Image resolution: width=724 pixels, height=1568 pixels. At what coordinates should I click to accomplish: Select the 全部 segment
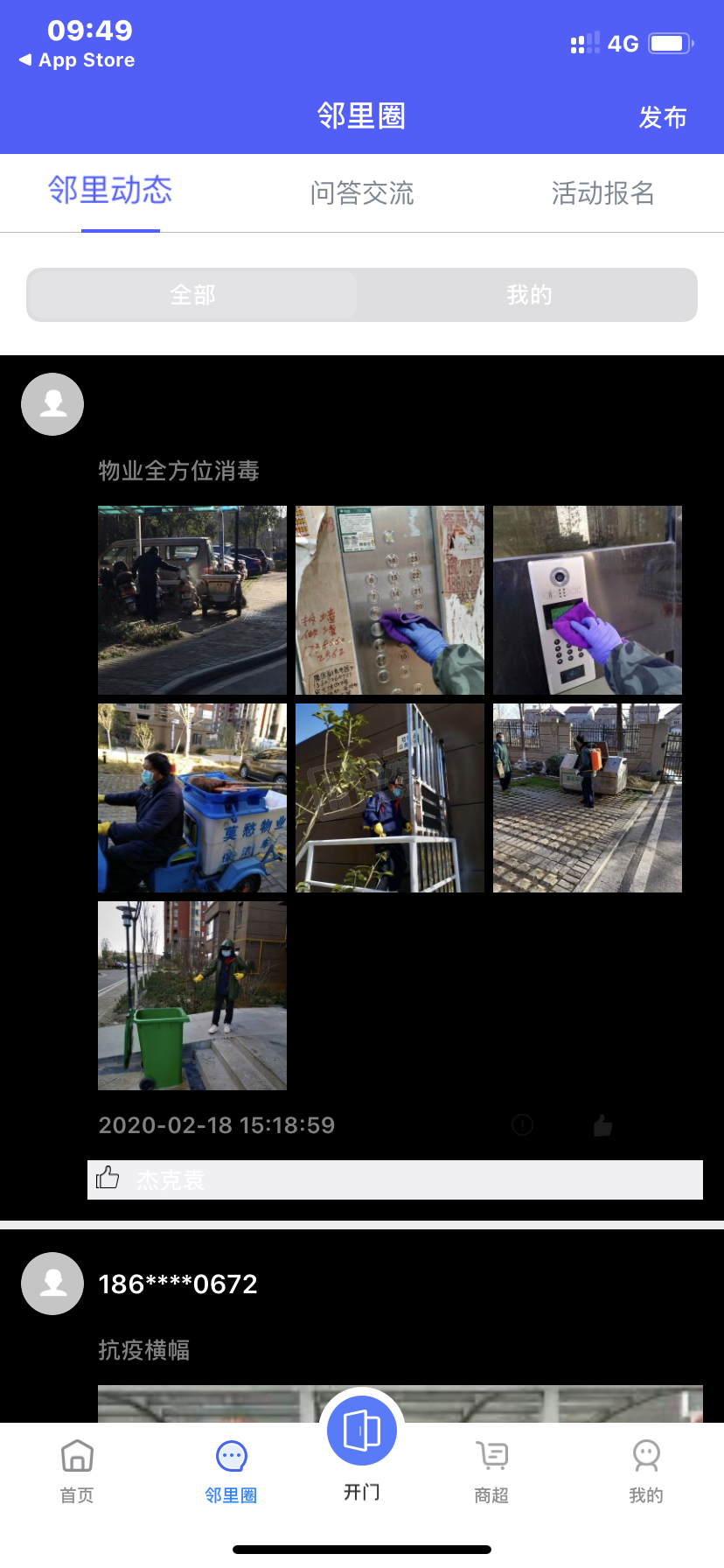192,295
